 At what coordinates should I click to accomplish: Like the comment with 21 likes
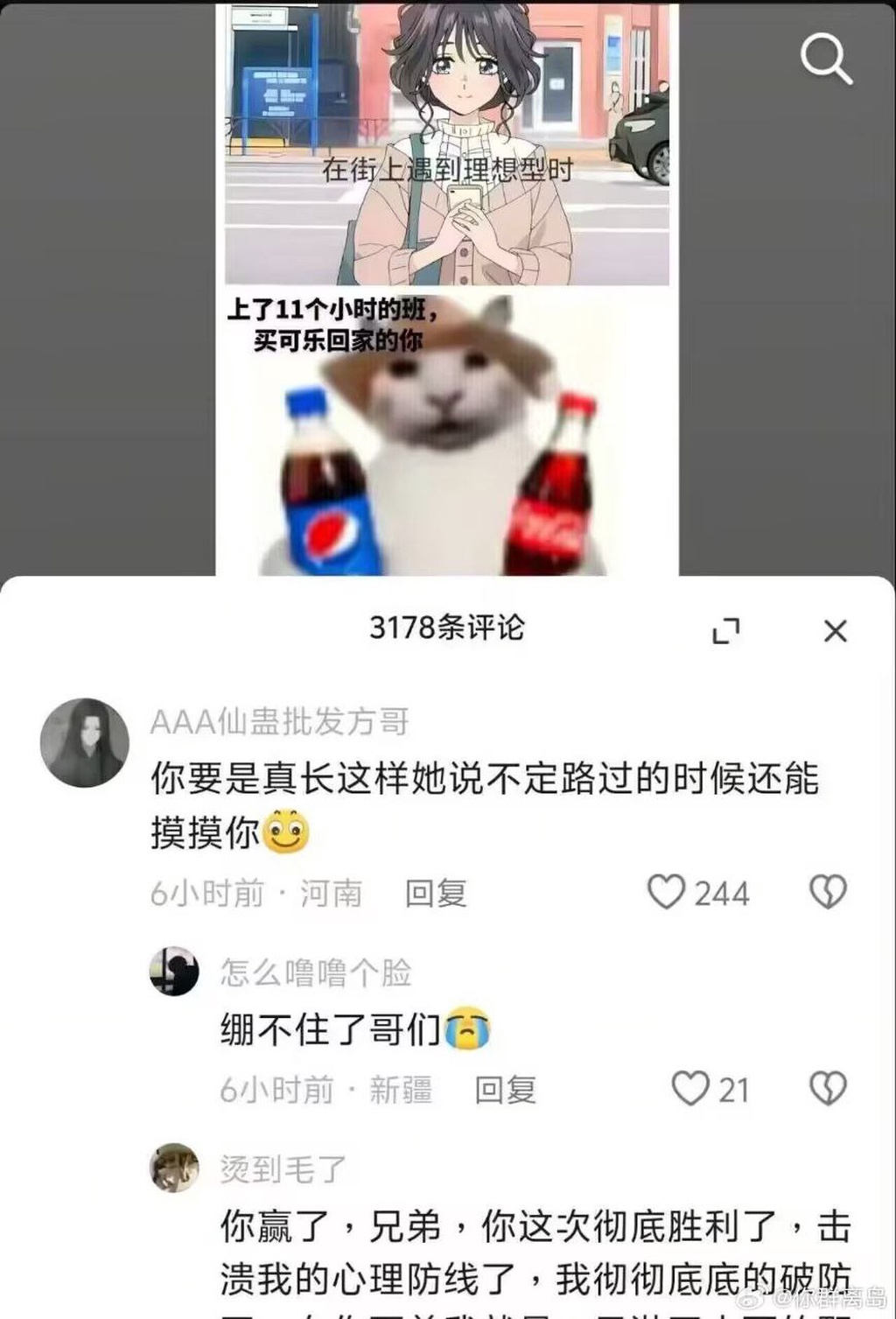(x=689, y=1089)
